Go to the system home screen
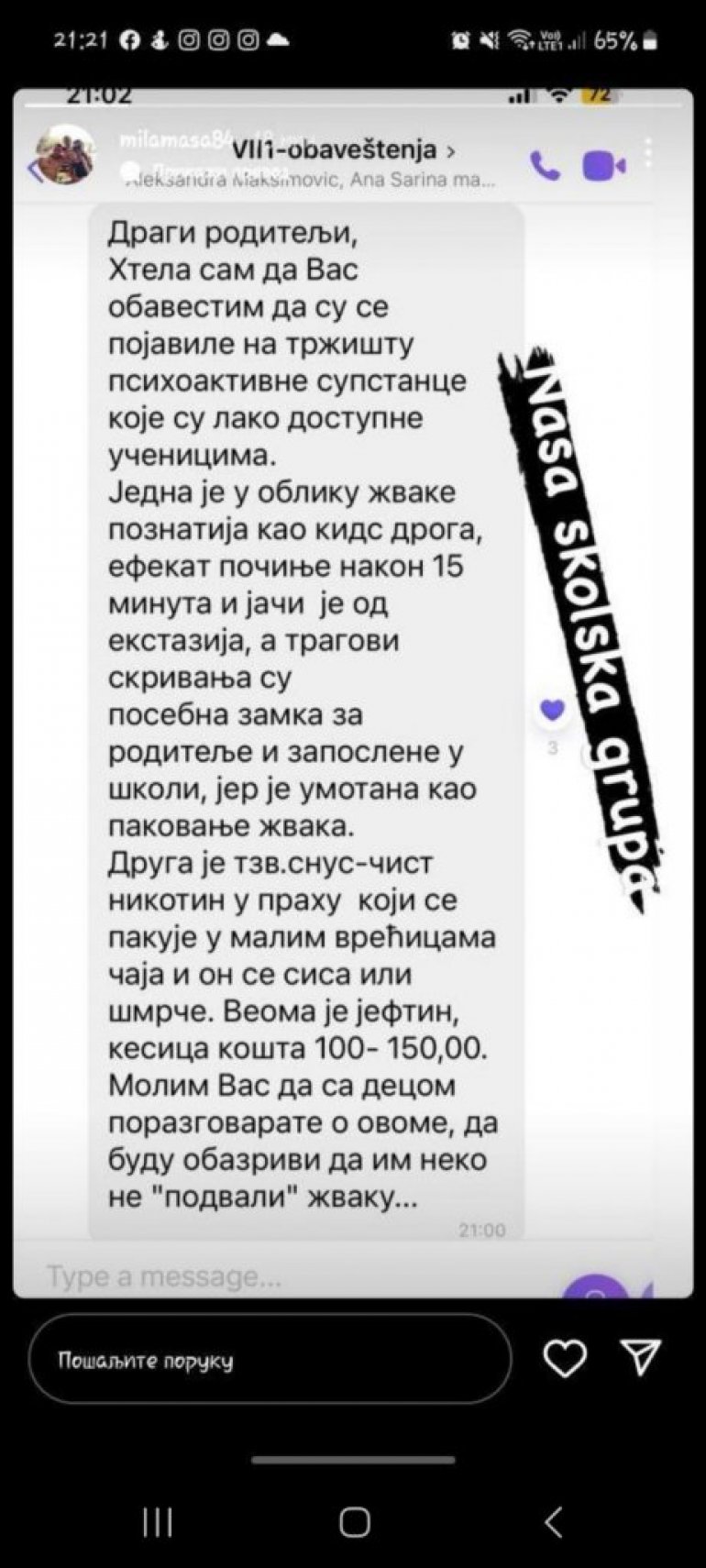706x1568 pixels. coord(354,1522)
